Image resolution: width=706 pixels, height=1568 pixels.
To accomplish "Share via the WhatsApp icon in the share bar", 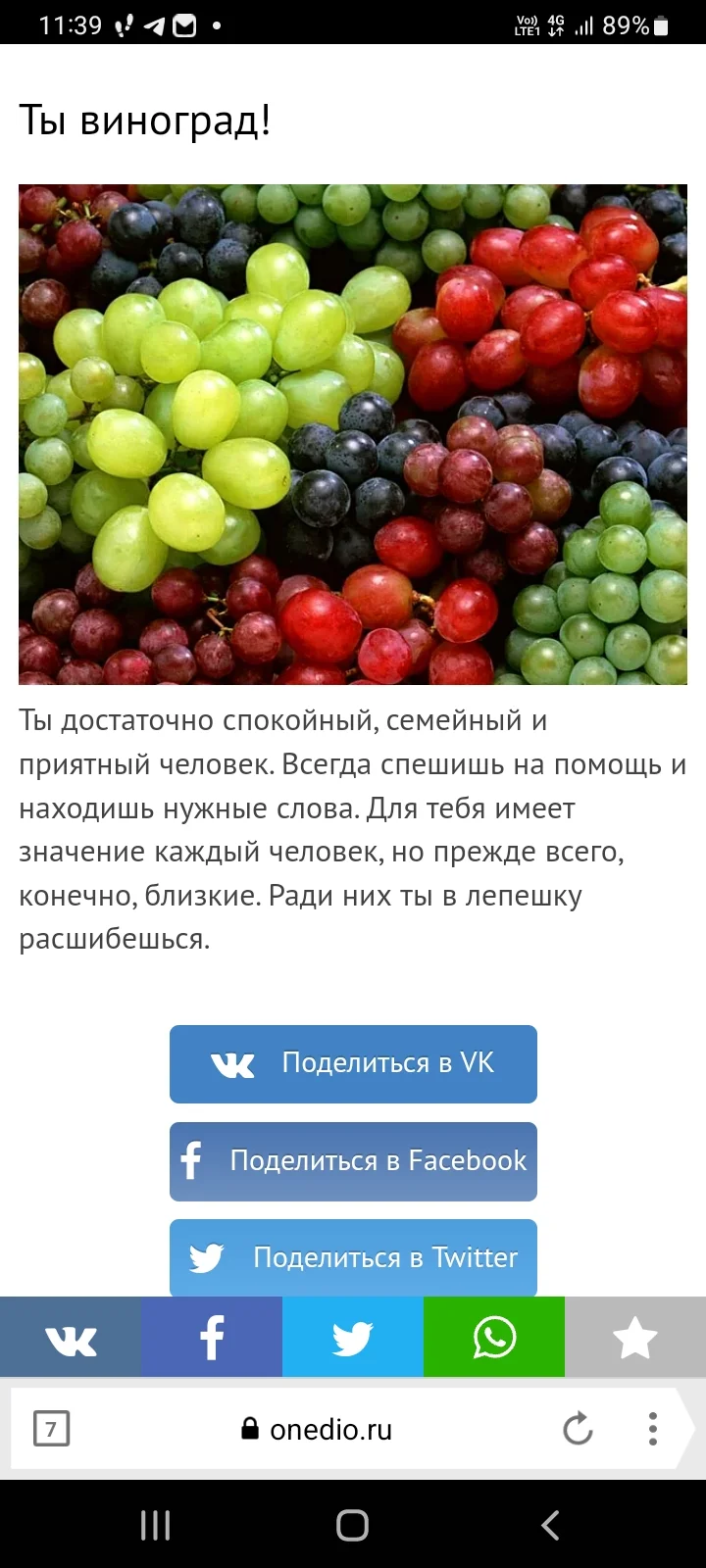I will [493, 1336].
